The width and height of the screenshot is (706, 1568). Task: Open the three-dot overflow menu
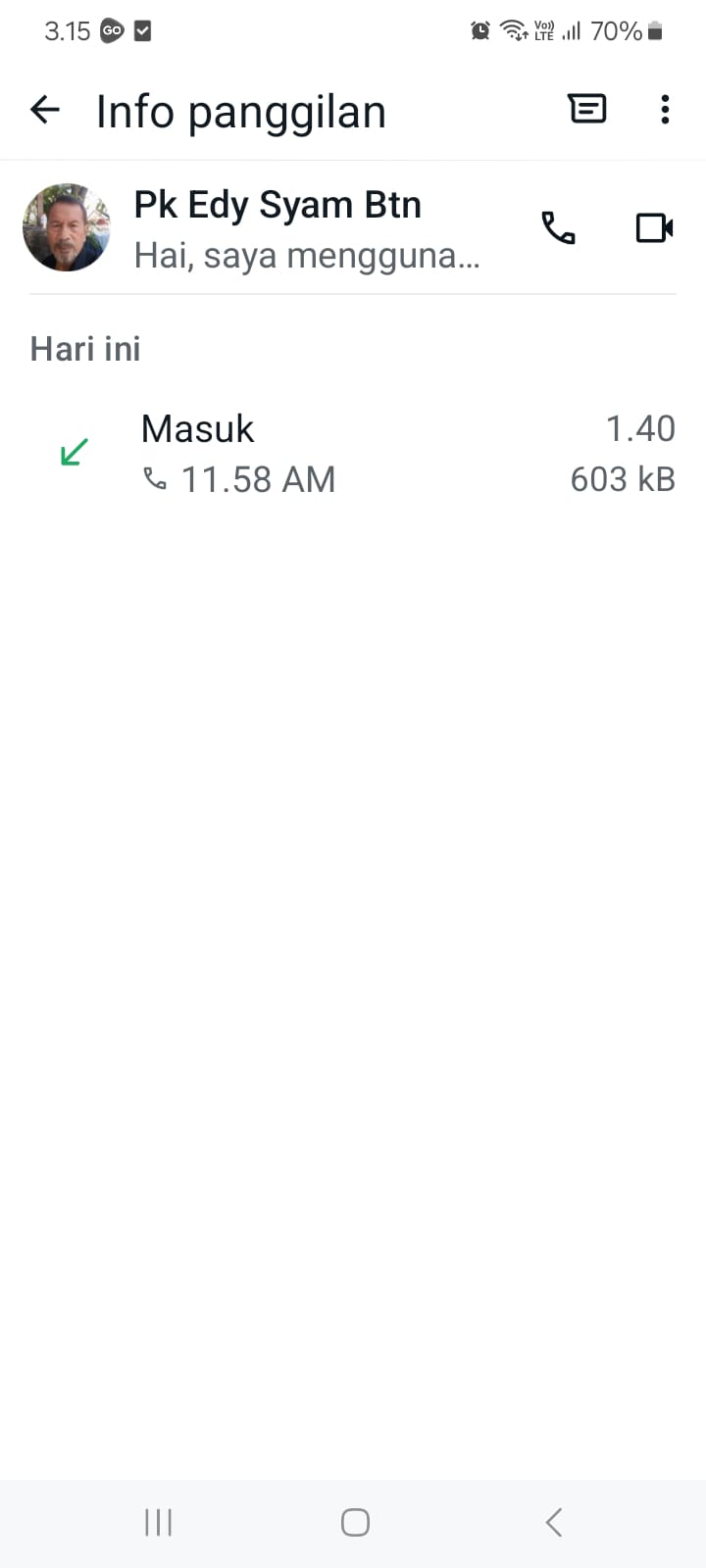tap(665, 110)
